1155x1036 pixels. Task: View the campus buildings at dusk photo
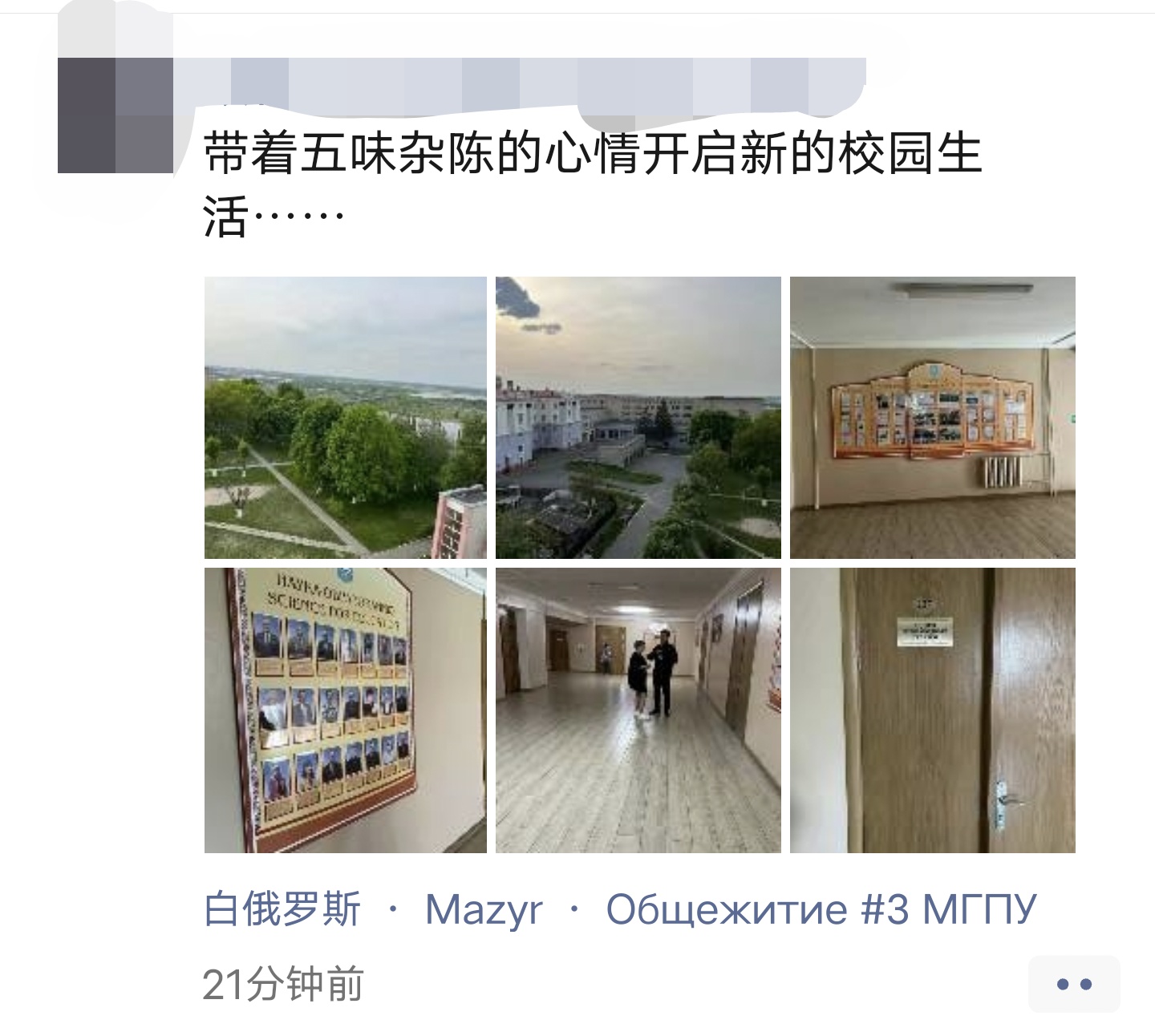click(638, 417)
